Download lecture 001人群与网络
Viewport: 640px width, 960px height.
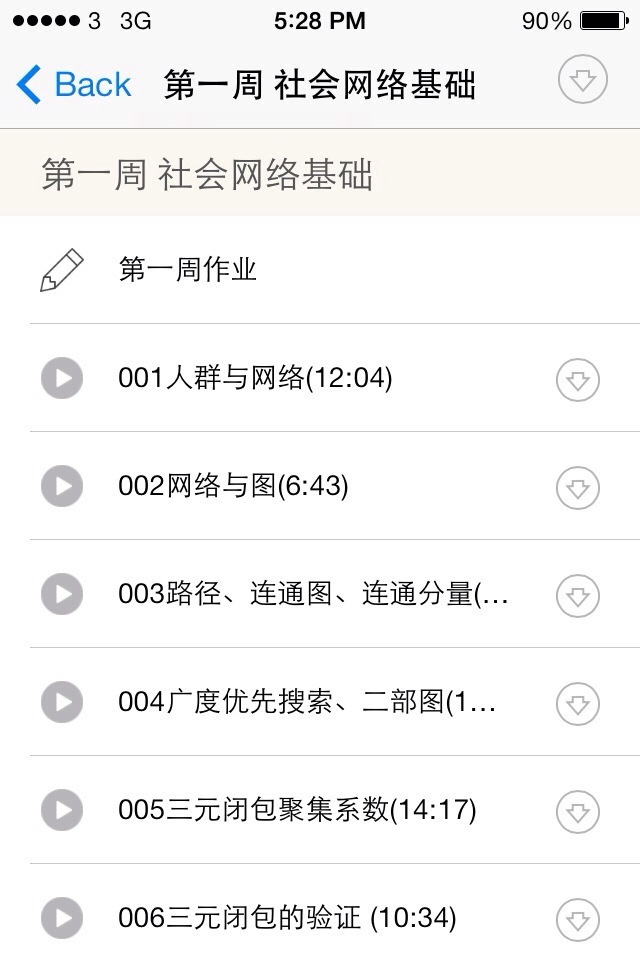click(577, 380)
